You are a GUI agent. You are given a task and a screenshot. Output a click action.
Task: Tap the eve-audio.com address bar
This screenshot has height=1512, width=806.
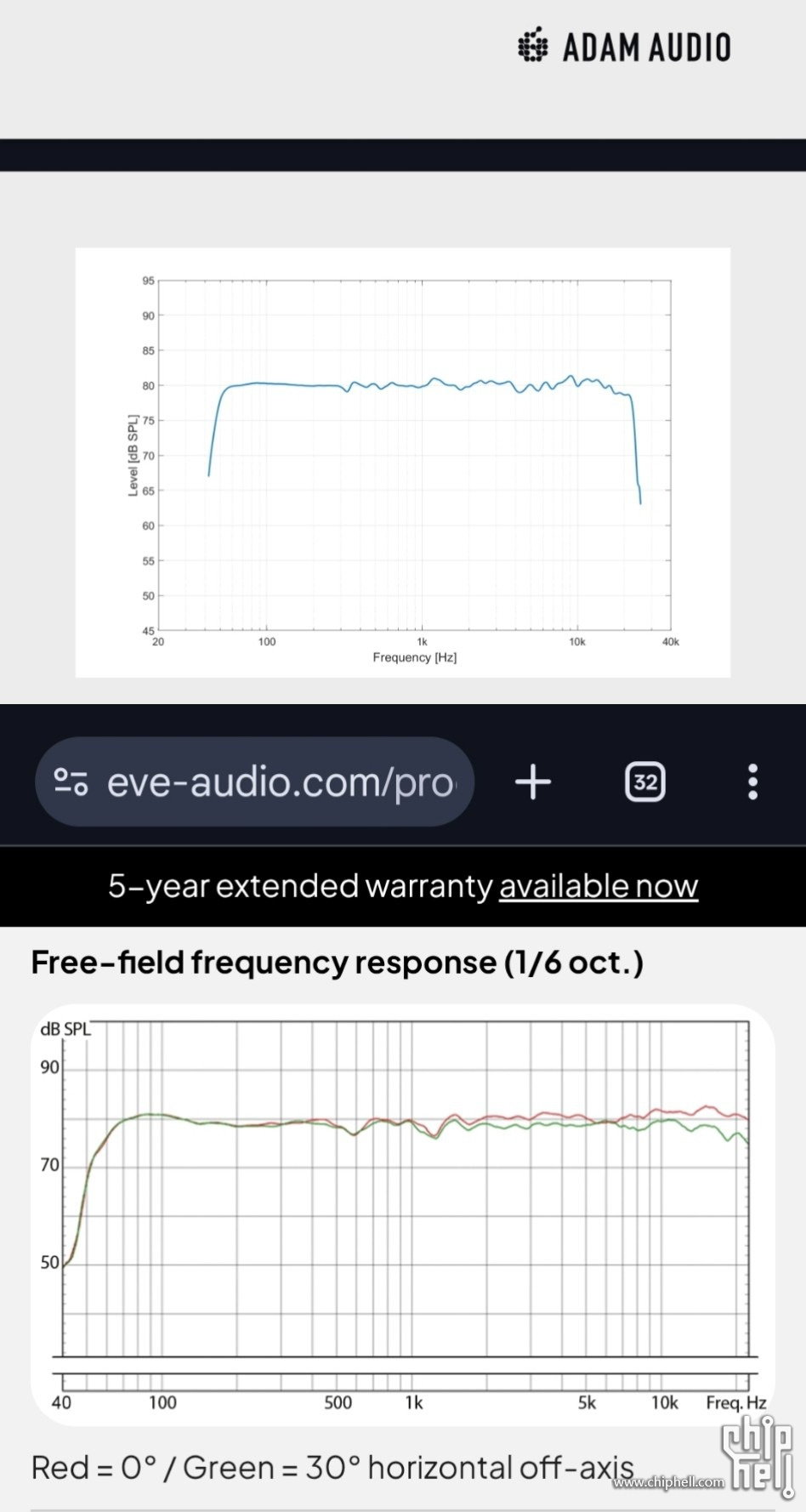click(281, 782)
